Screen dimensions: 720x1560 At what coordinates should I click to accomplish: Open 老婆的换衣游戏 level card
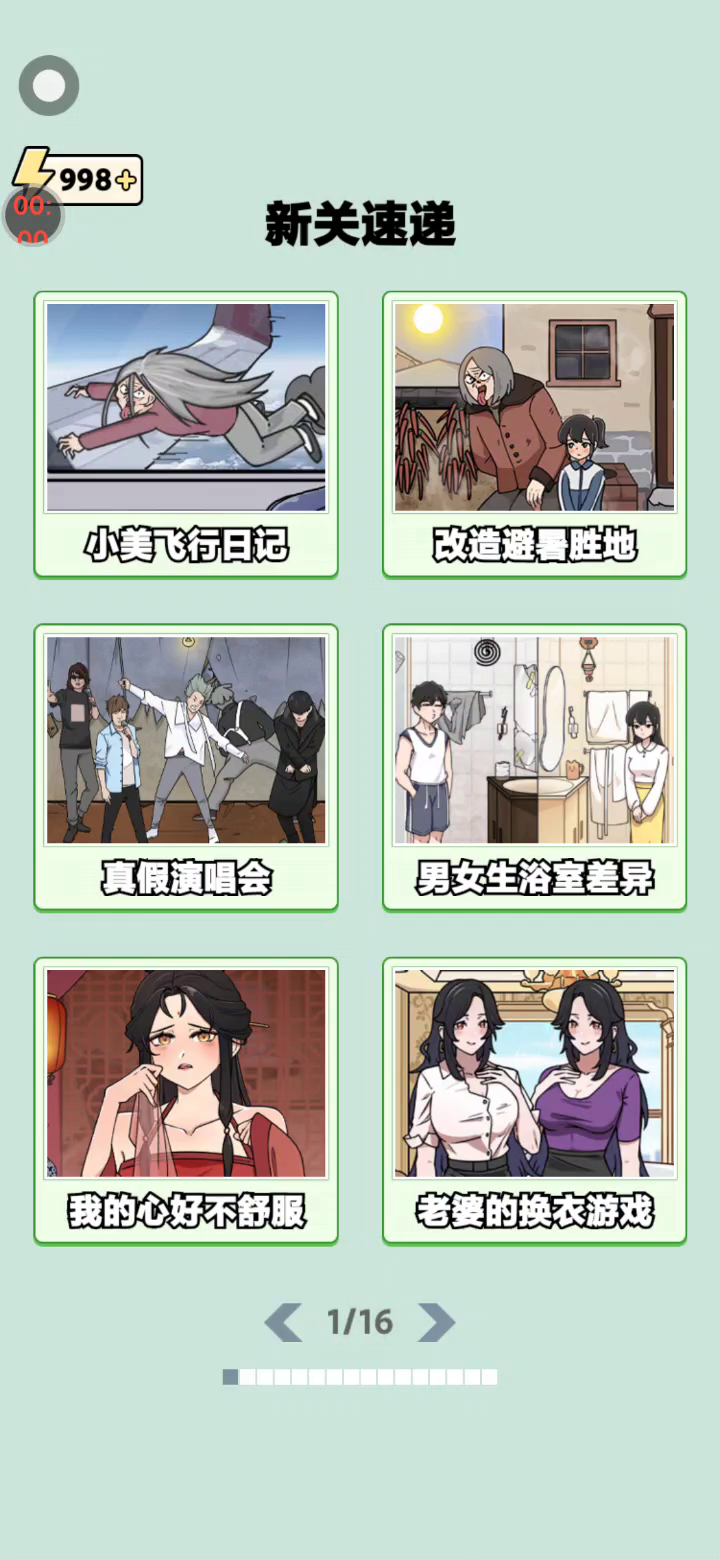tap(534, 1101)
